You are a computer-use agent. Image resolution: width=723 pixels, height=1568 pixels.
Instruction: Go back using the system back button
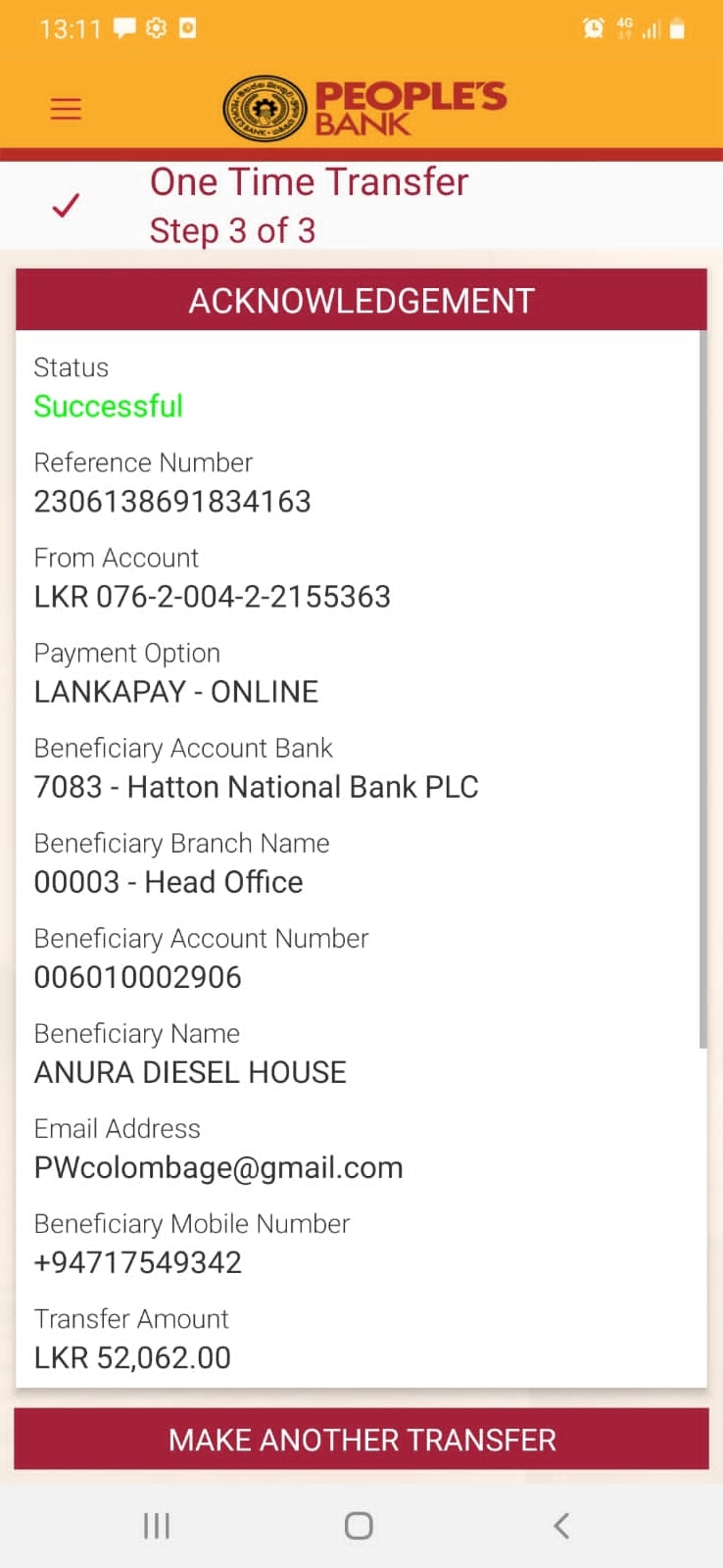pos(560,1525)
